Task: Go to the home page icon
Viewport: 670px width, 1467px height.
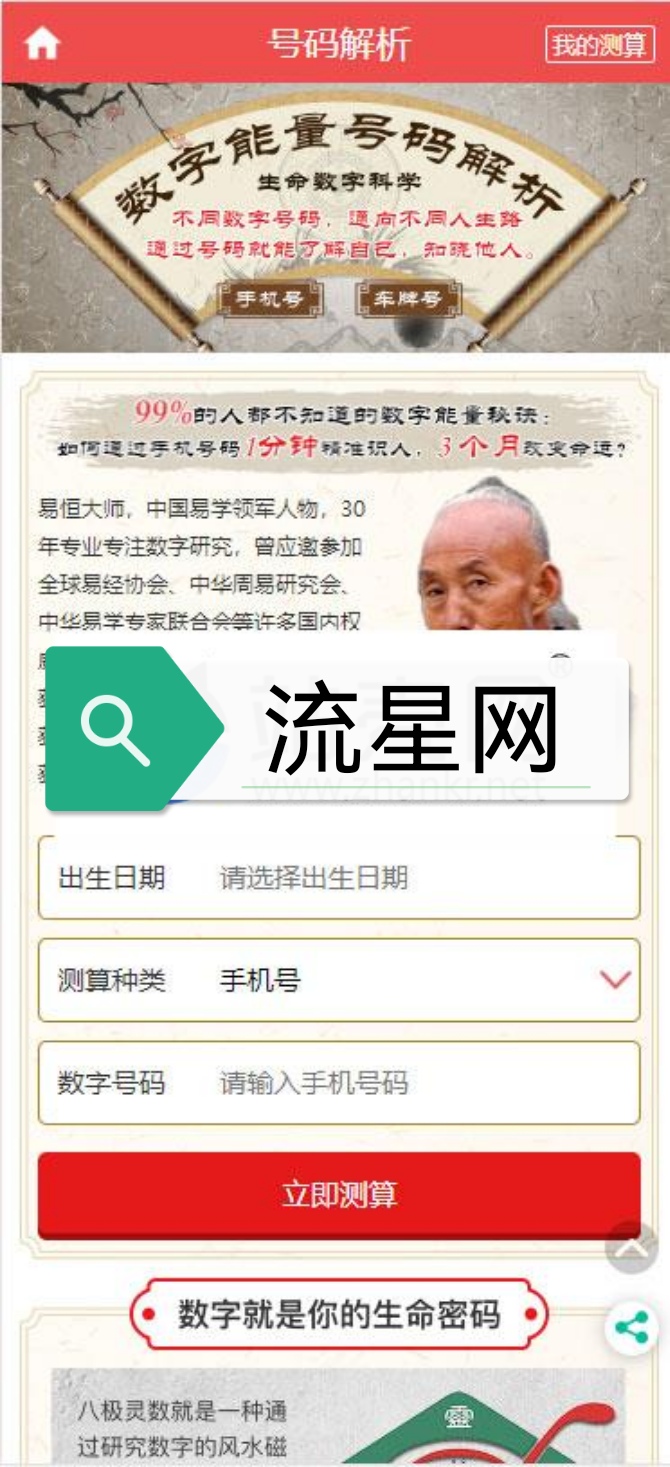Action: (x=42, y=44)
